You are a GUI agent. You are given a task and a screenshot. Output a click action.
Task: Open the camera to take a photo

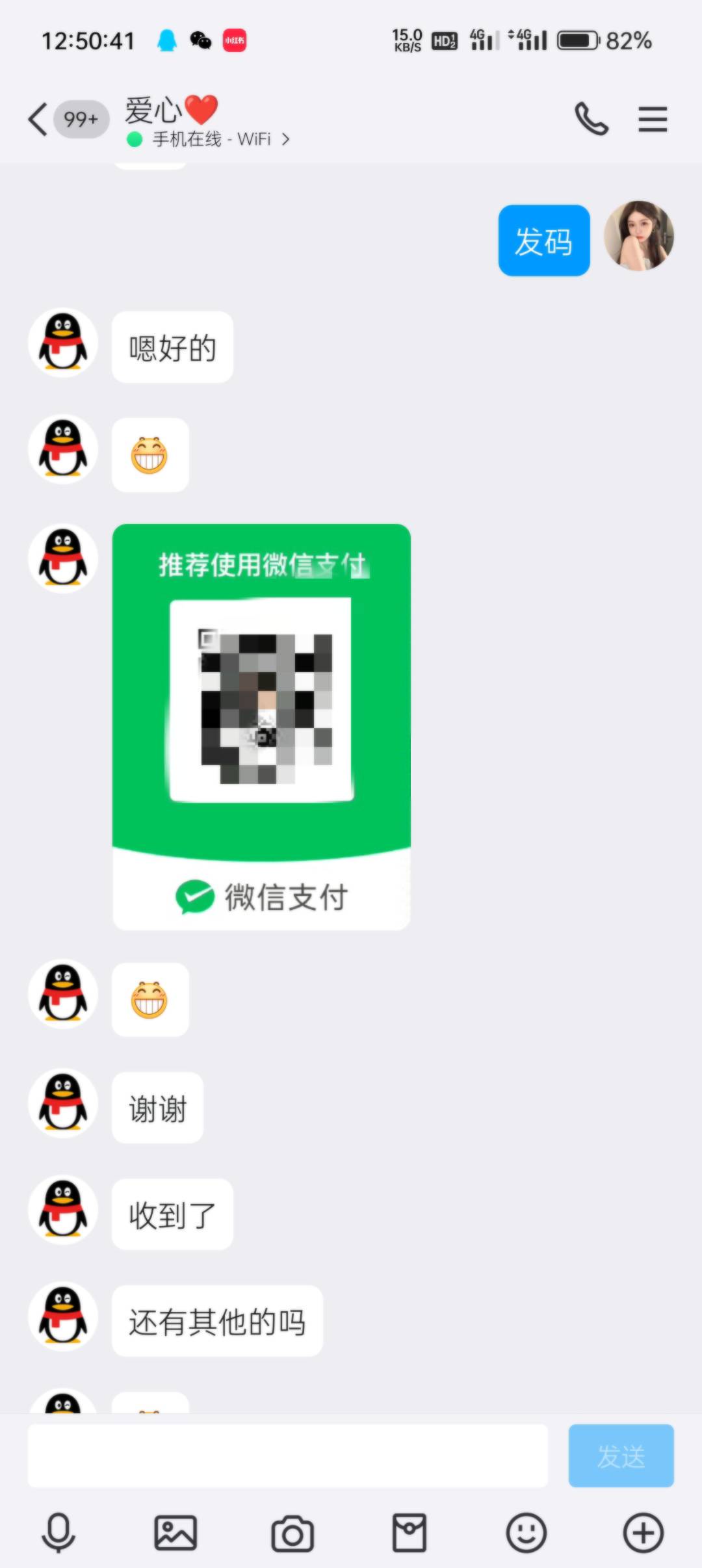(292, 1534)
